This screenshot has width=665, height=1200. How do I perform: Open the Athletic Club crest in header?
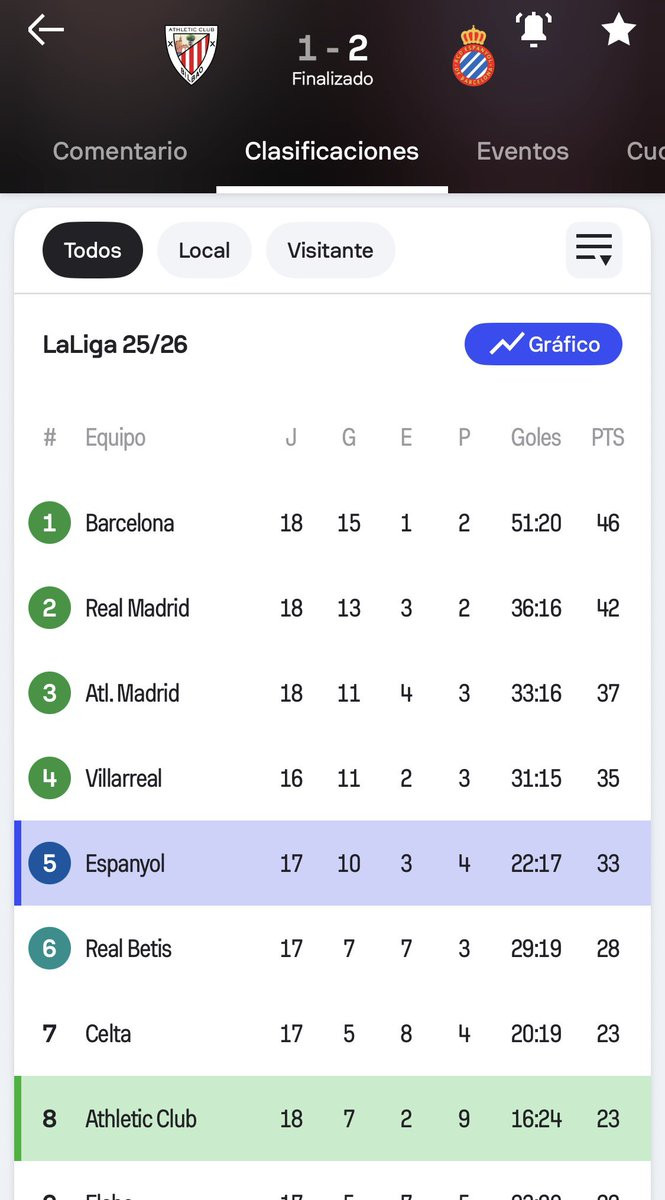(191, 54)
